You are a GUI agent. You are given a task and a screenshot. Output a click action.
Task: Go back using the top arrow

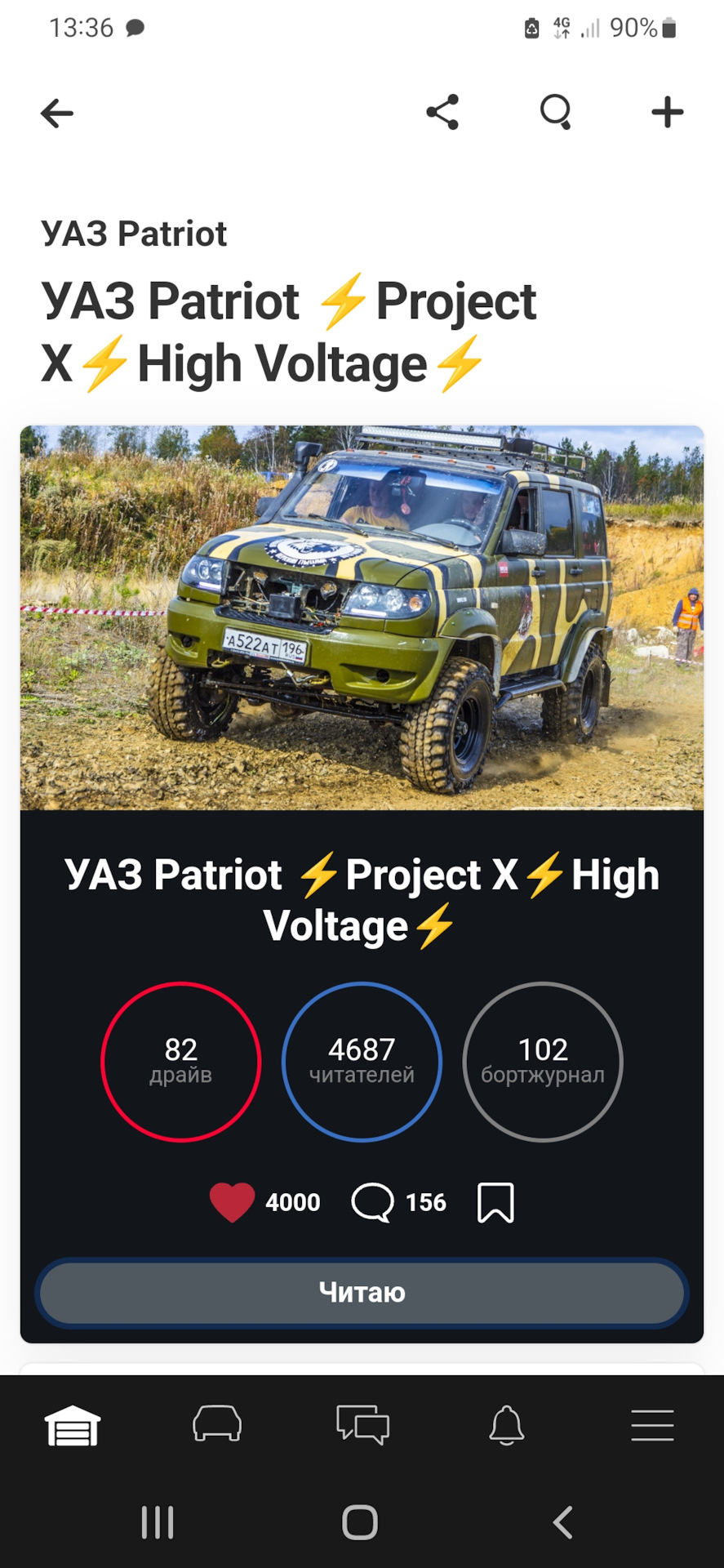(57, 113)
